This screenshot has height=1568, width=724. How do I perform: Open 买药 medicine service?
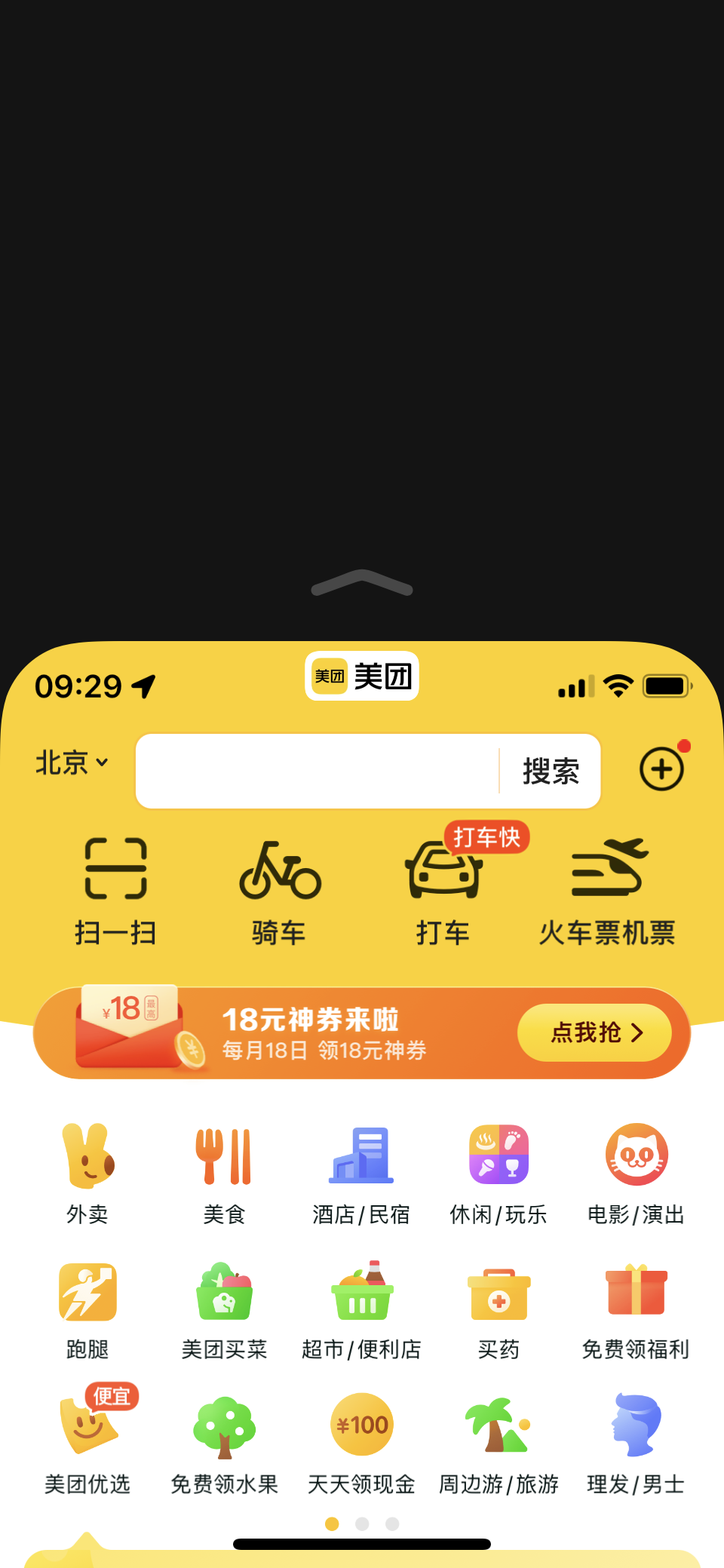pyautogui.click(x=499, y=1309)
